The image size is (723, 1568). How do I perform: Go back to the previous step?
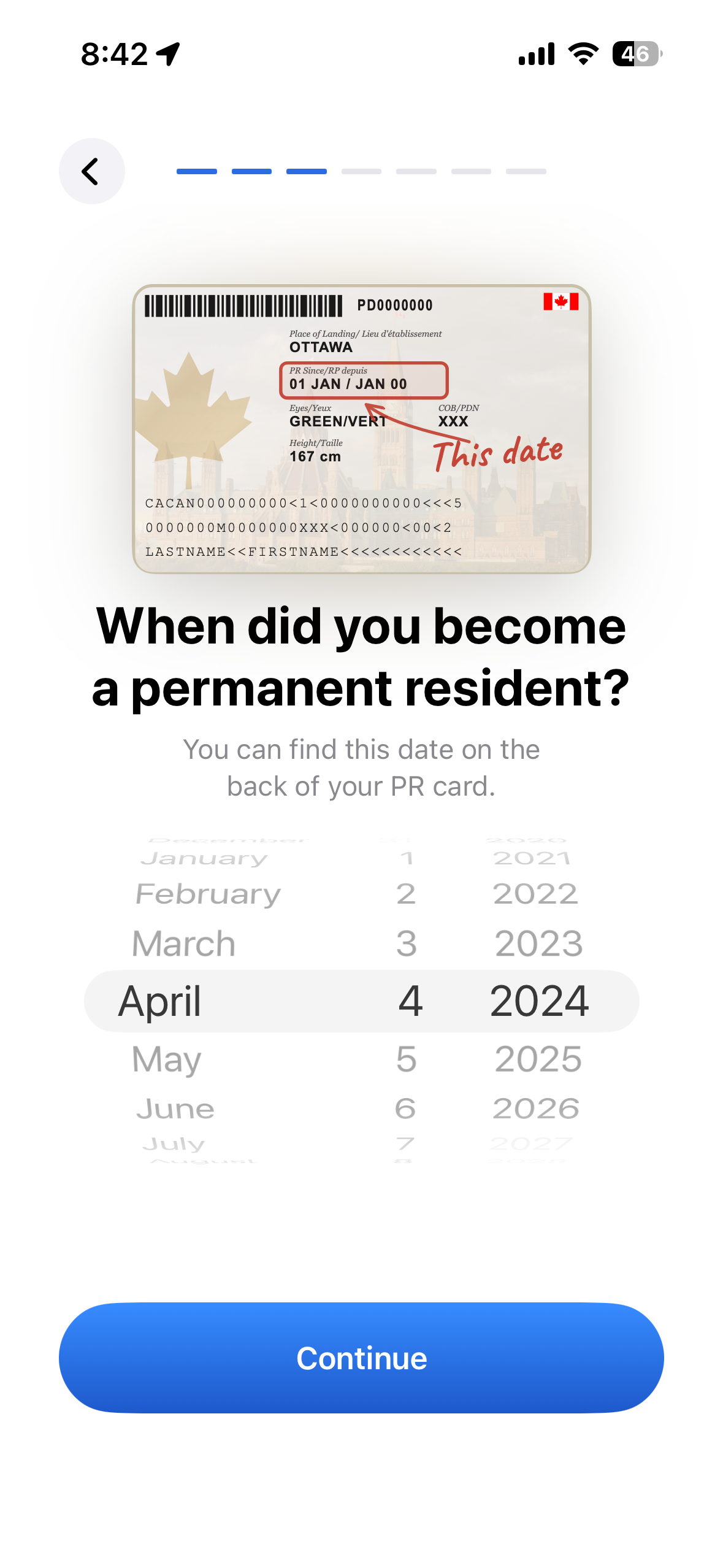(91, 171)
